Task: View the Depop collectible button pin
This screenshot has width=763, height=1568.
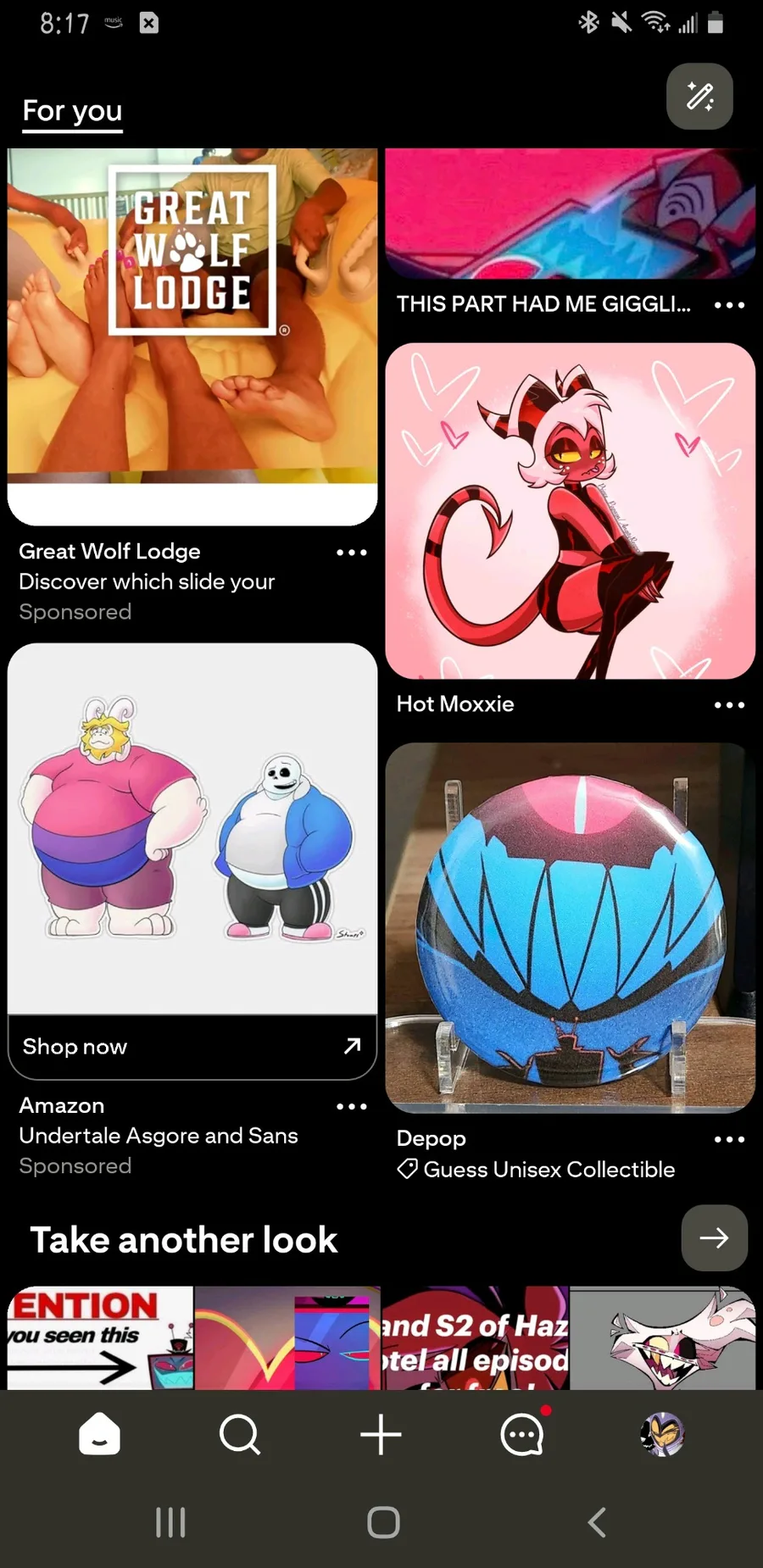Action: [570, 926]
